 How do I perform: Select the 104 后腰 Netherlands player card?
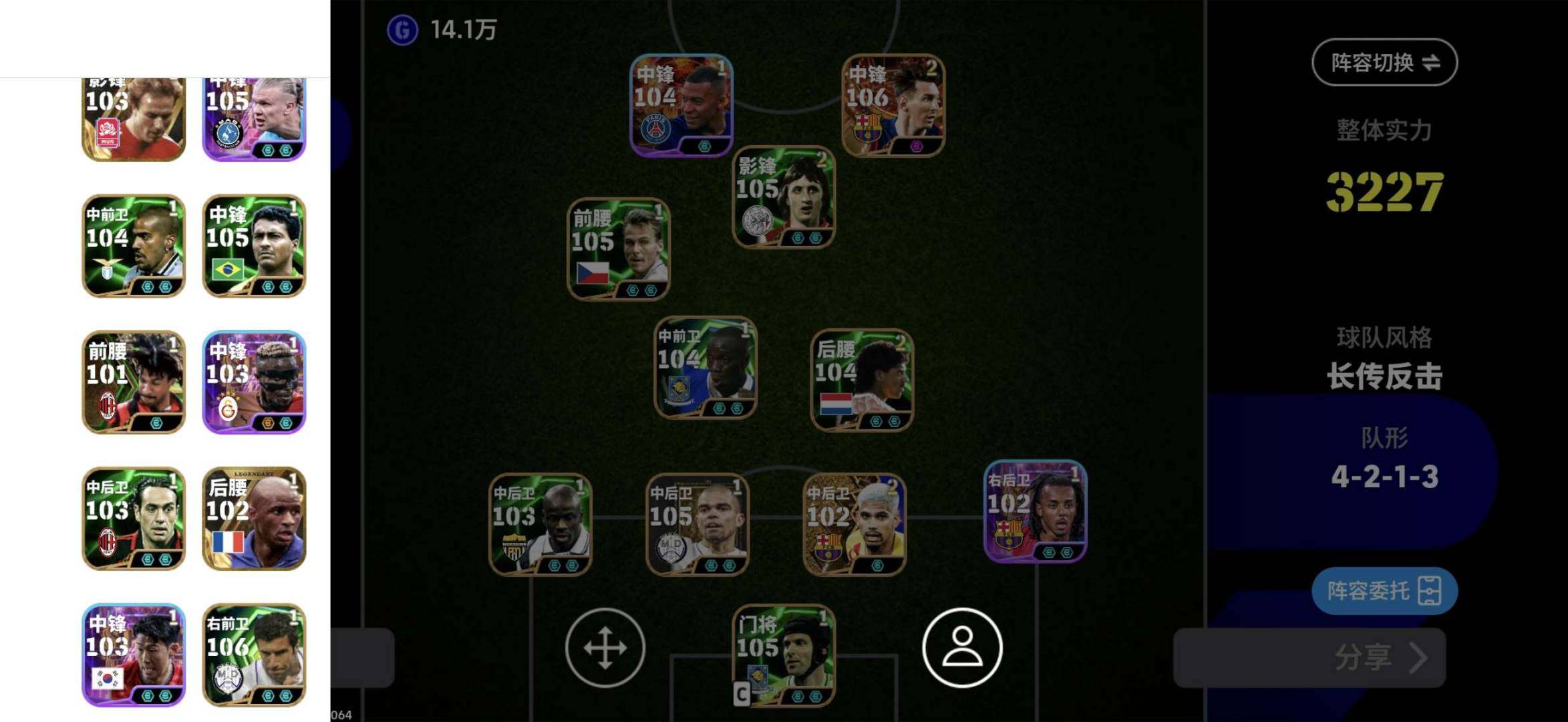(862, 380)
